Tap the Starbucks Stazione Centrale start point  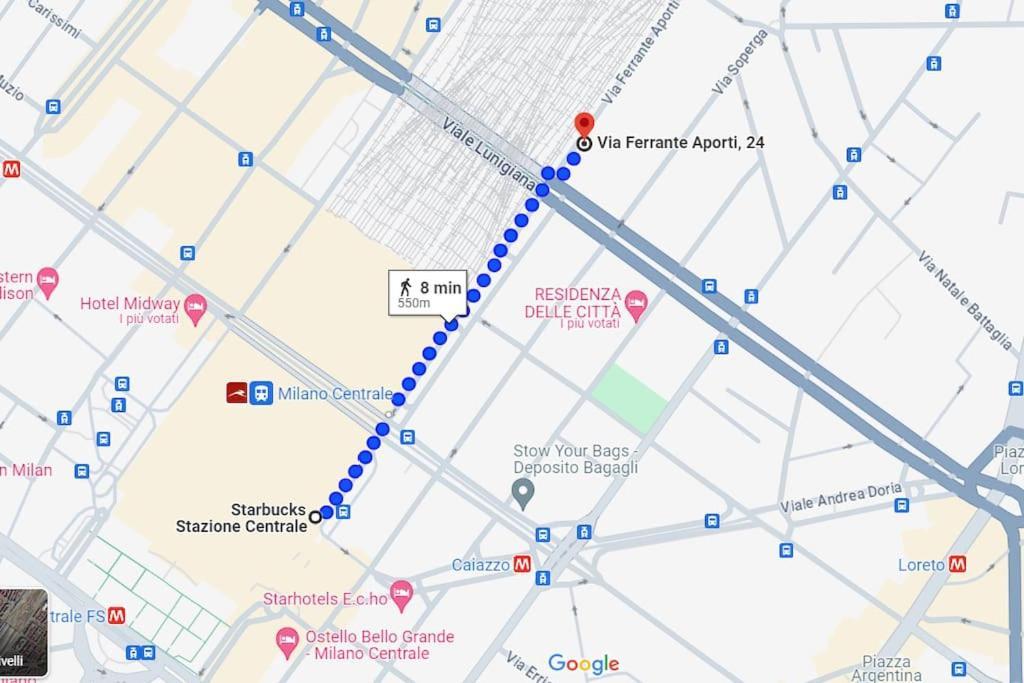(x=316, y=517)
